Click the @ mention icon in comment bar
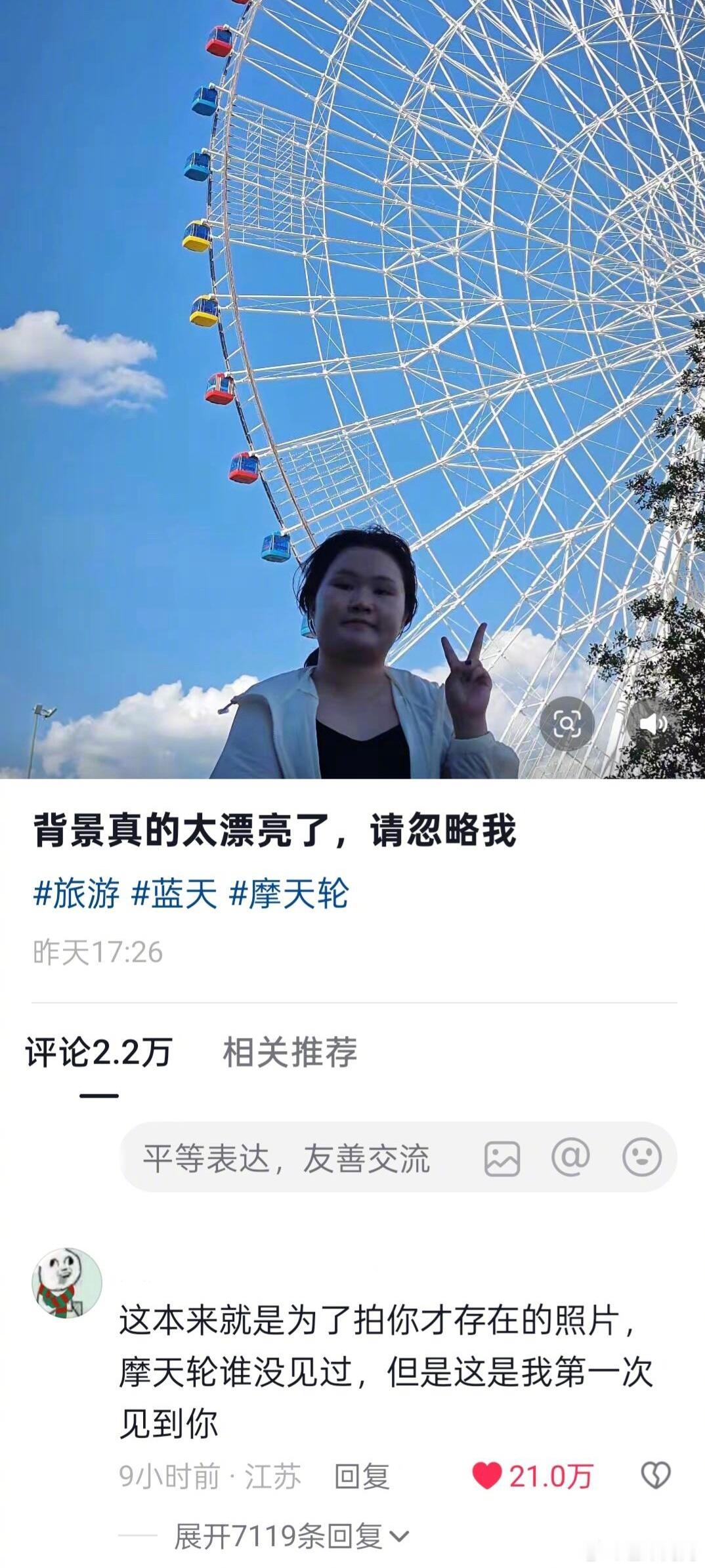The width and height of the screenshot is (705, 1568). click(x=571, y=1157)
